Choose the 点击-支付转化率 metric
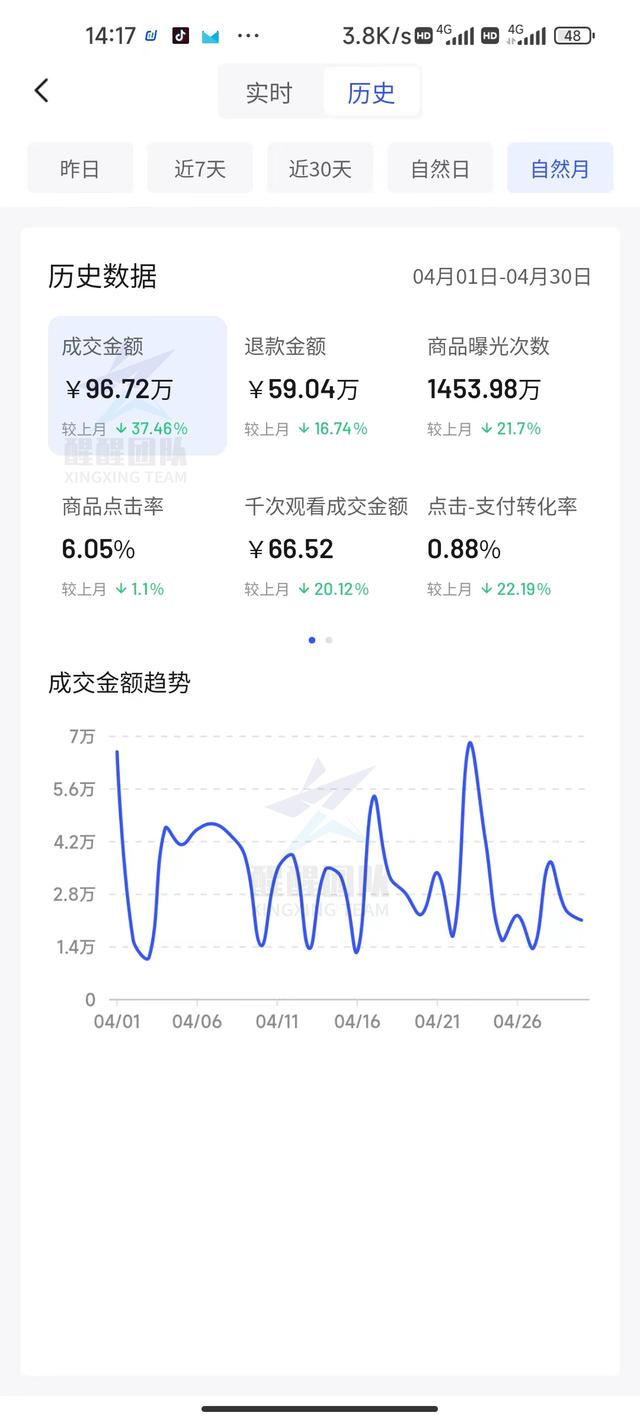Image resolution: width=640 pixels, height=1422 pixels. coord(505,547)
